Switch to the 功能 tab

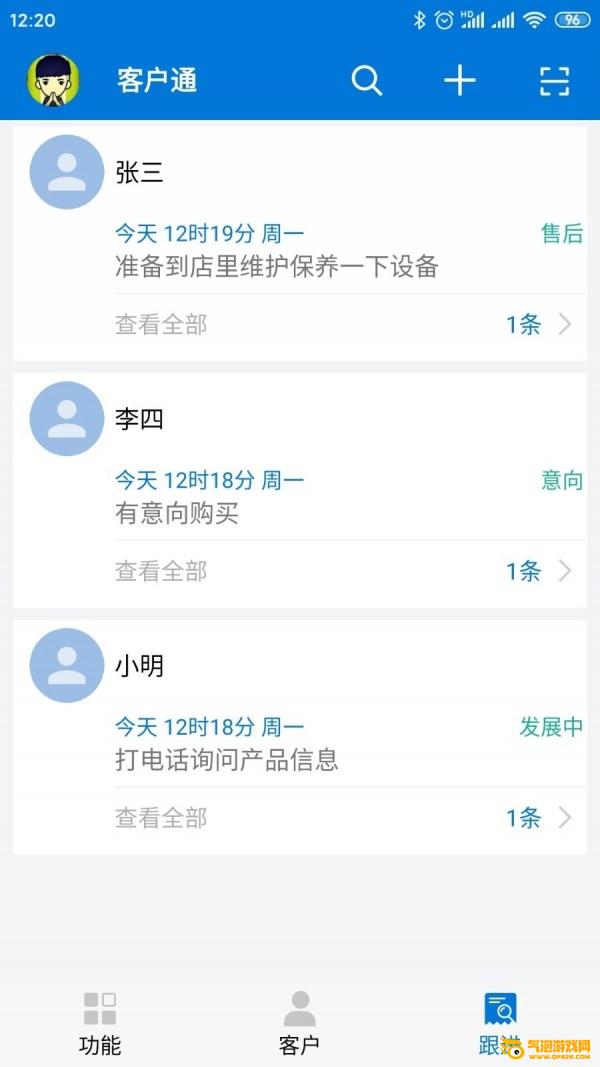point(100,1023)
